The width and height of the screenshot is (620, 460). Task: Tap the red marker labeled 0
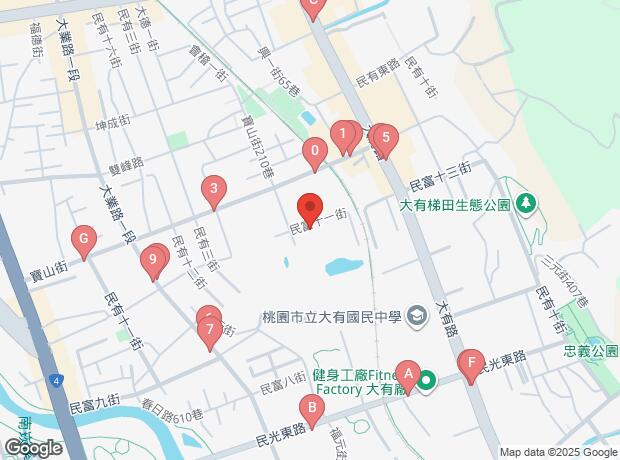click(315, 153)
